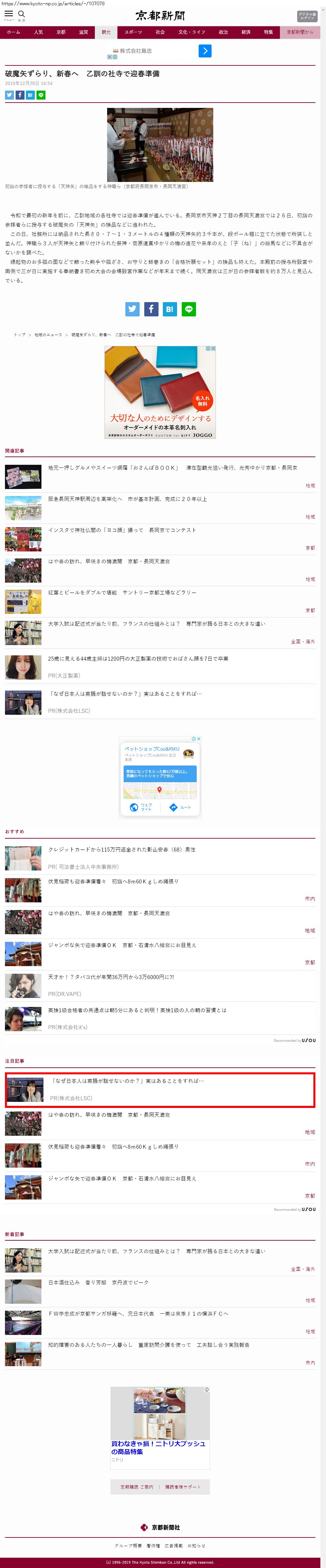Share via LINE under the headline
The image size is (326, 1568).
click(41, 95)
